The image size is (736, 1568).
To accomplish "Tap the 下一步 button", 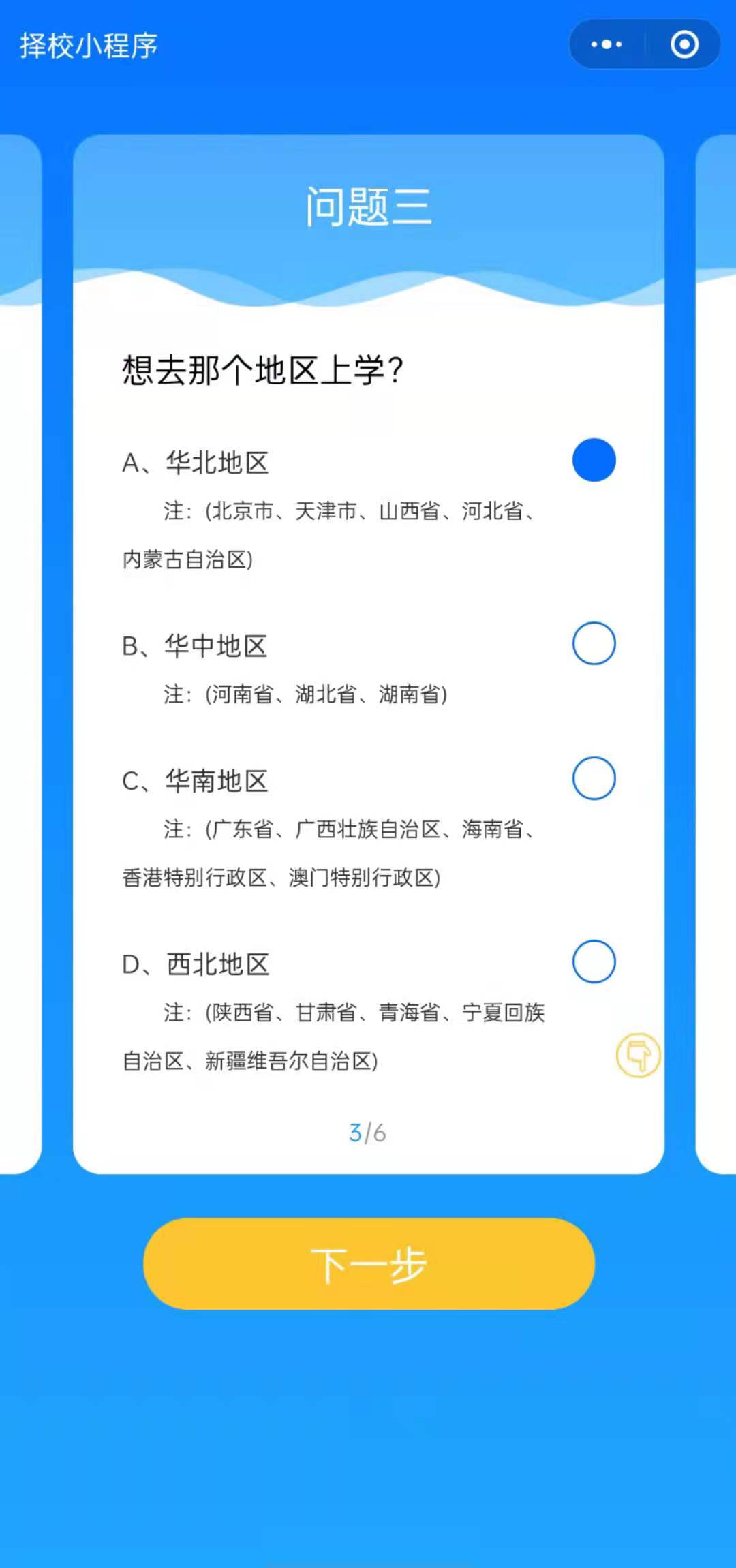I will [x=369, y=1263].
